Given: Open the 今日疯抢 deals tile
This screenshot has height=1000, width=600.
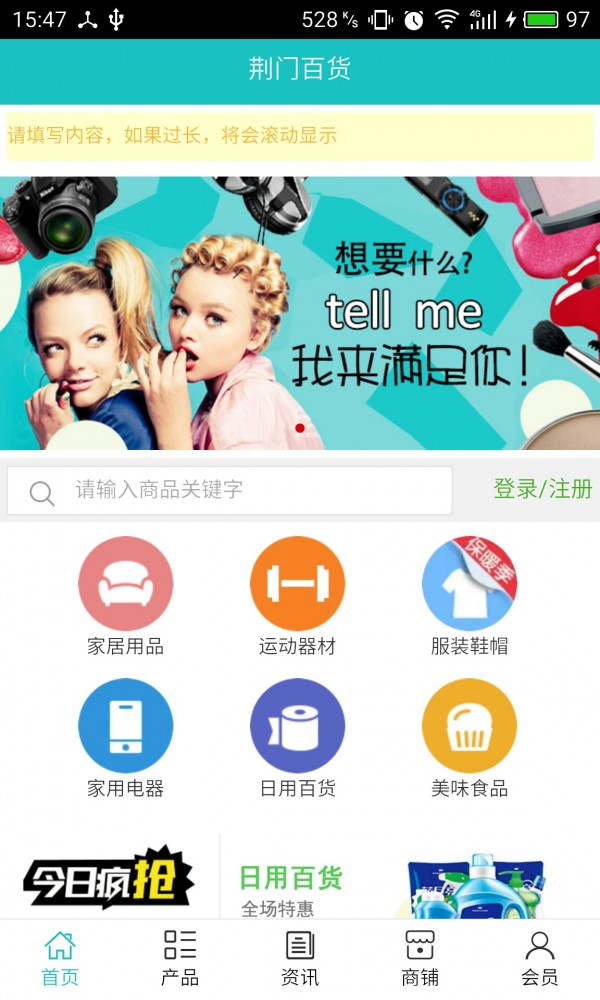Looking at the screenshot, I should pyautogui.click(x=108, y=879).
